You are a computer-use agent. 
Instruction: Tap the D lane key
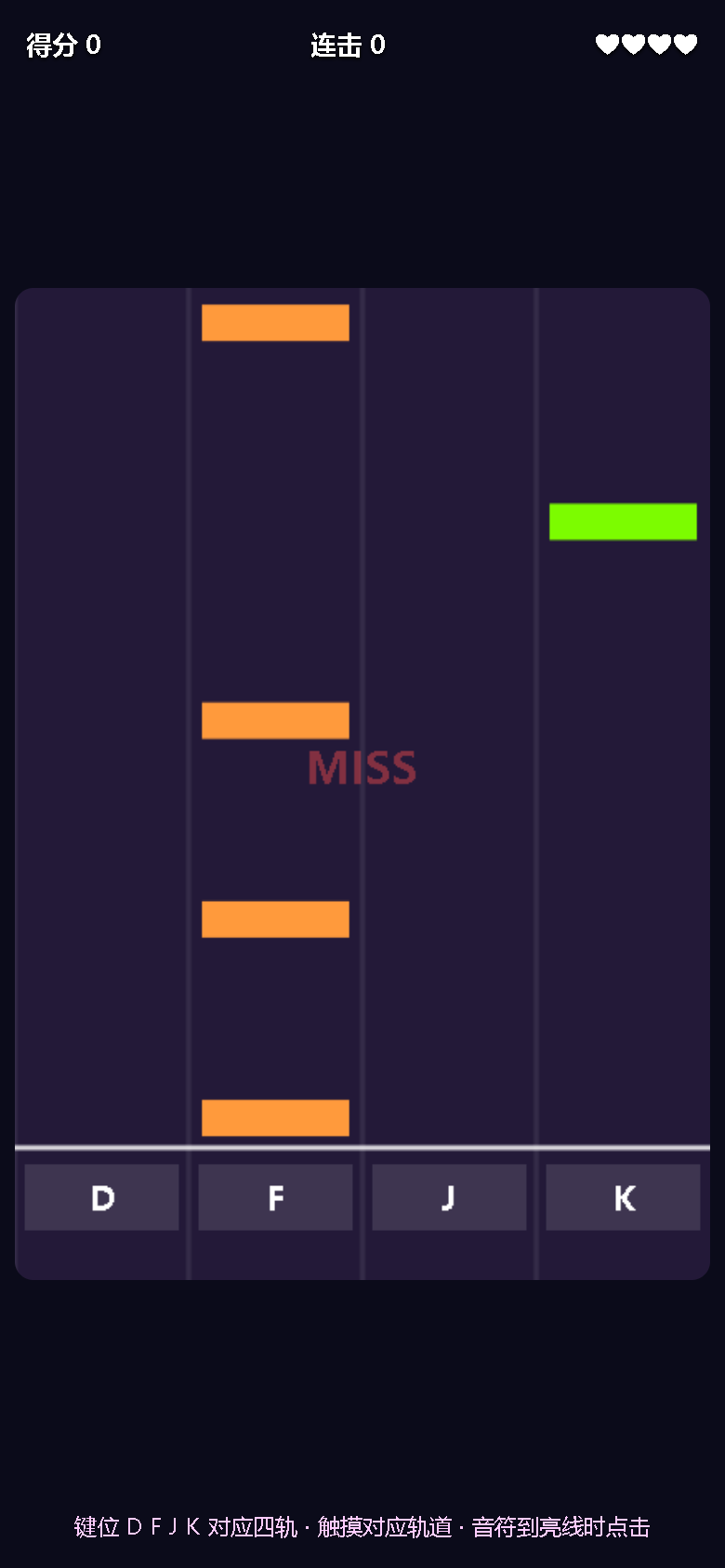(x=102, y=1197)
